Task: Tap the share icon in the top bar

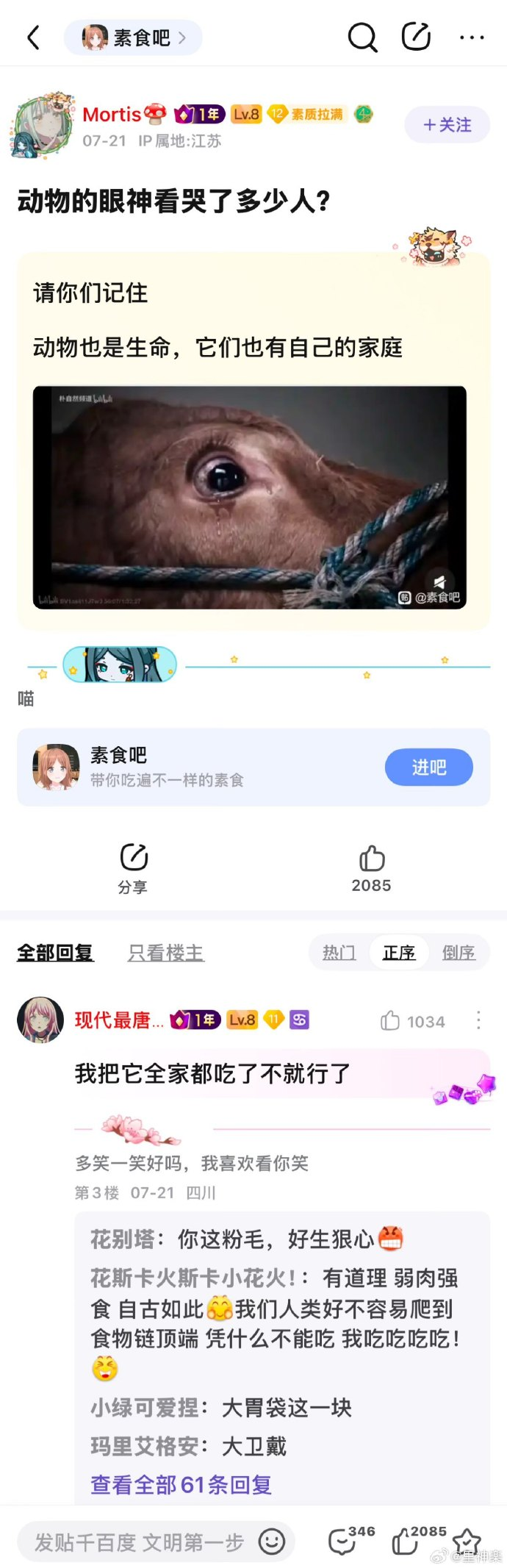Action: pos(416,37)
